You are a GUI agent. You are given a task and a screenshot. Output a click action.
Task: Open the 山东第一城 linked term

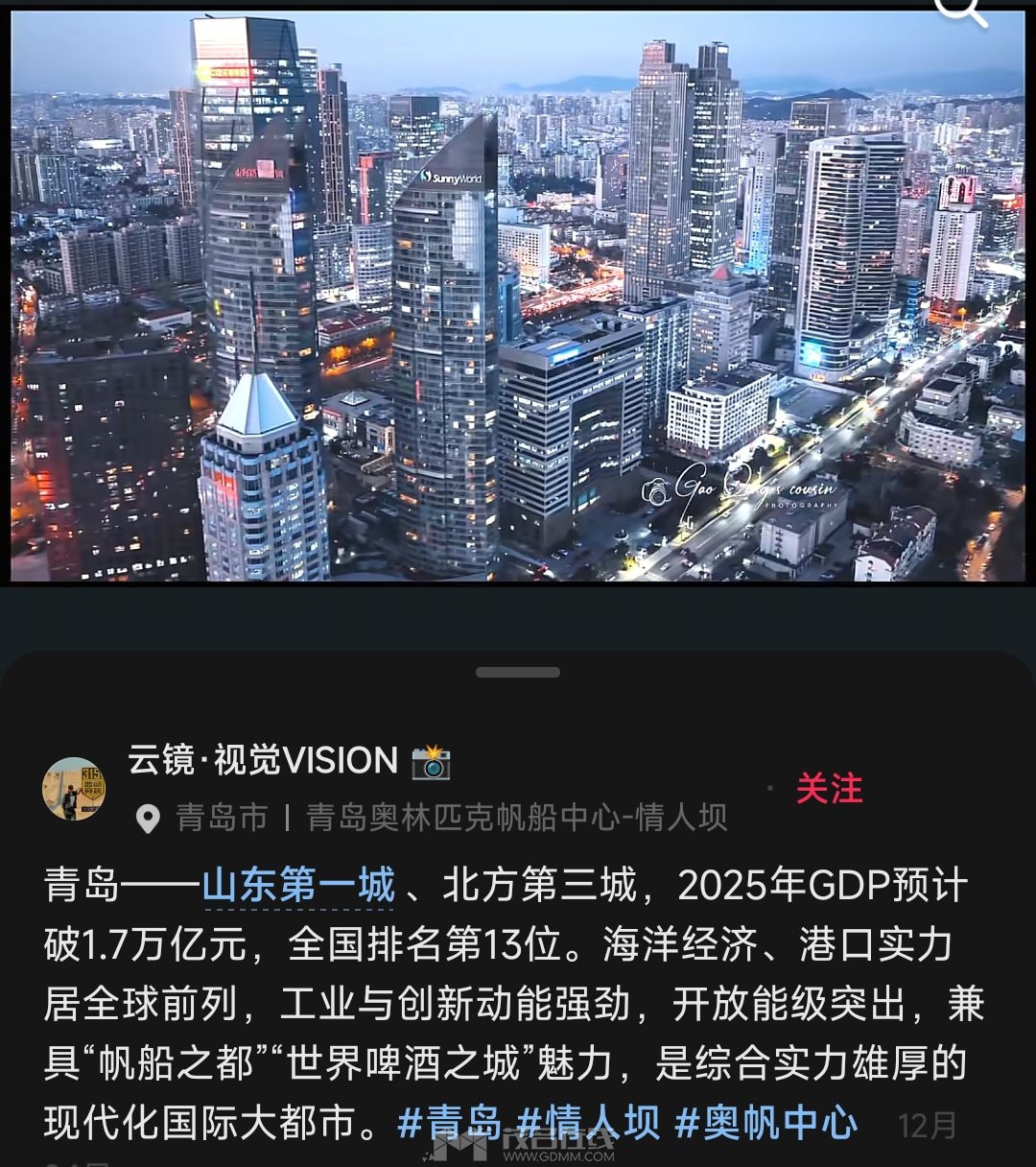pos(298,887)
